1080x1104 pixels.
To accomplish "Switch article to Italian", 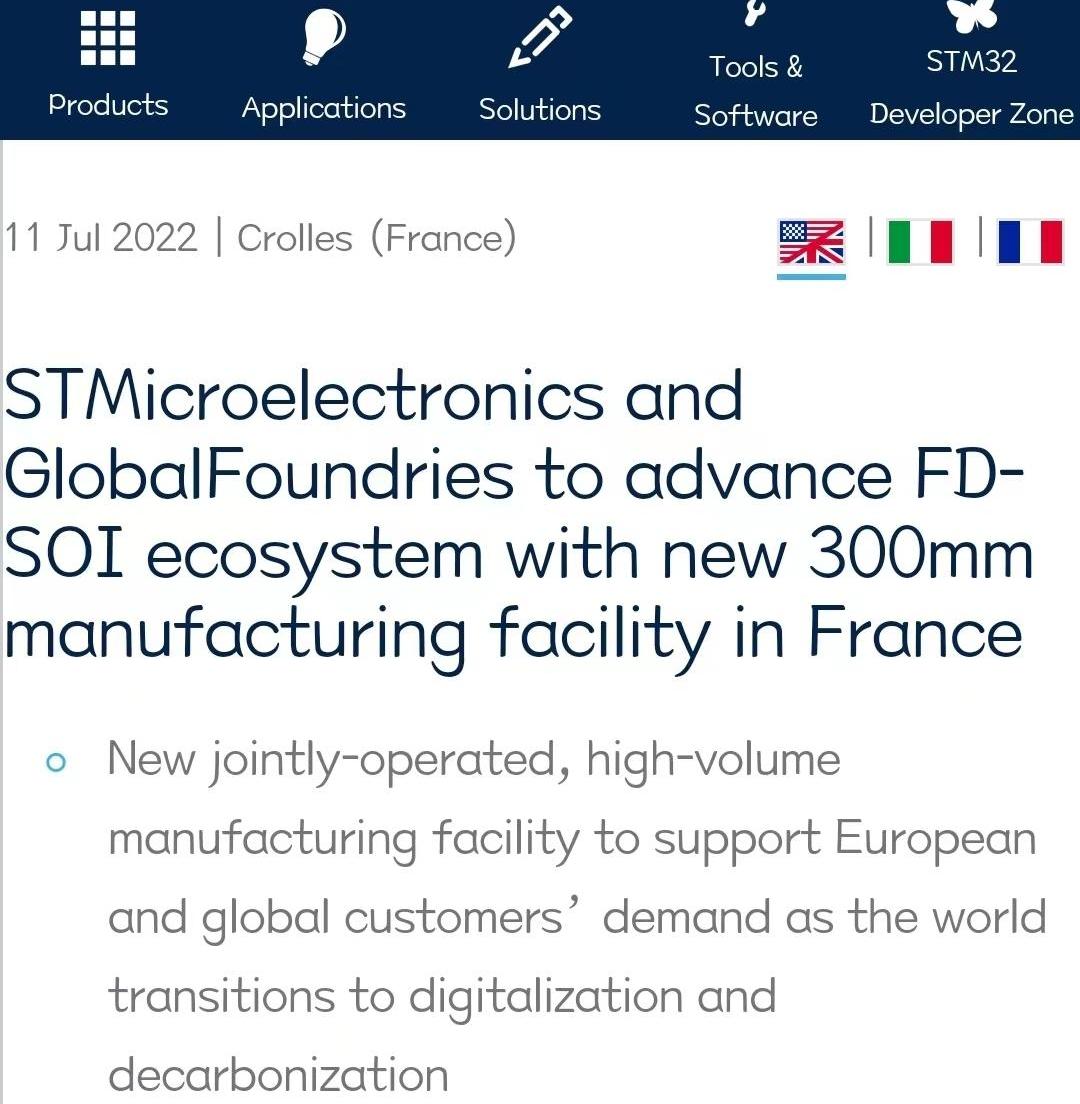I will [x=920, y=242].
